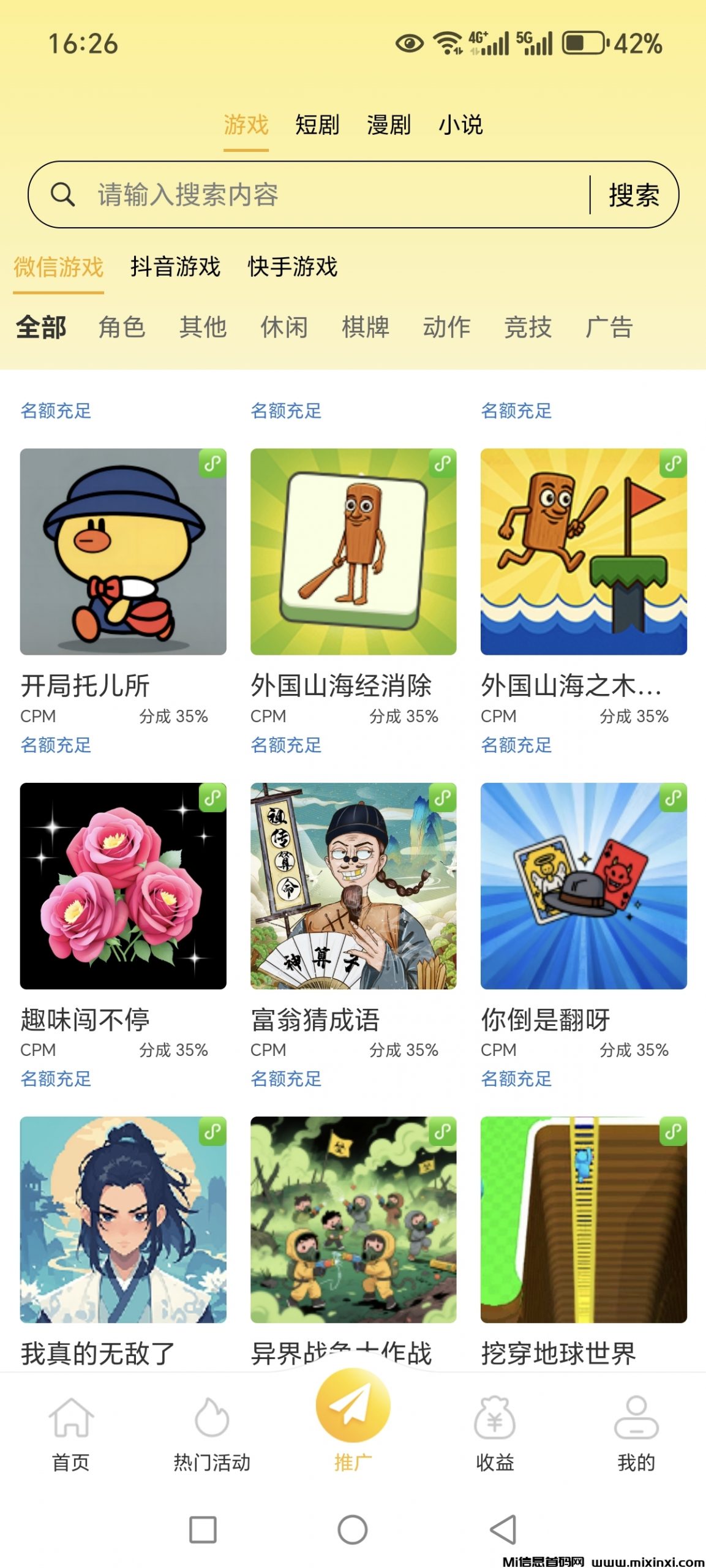The height and width of the screenshot is (1568, 706).
Task: Open the 快手游戏 section
Action: [292, 267]
